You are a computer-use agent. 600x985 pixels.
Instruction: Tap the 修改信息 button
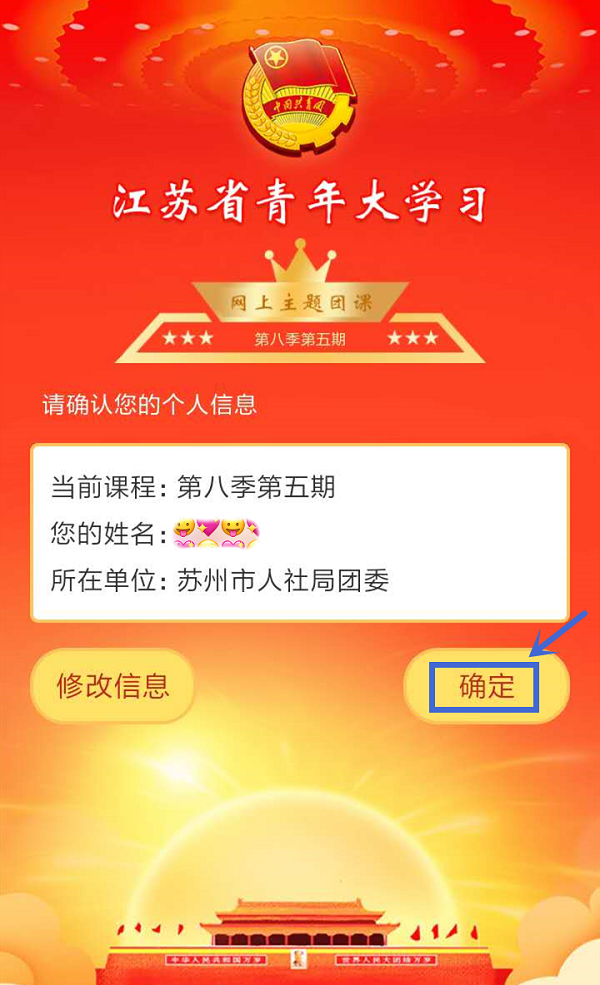pyautogui.click(x=113, y=686)
